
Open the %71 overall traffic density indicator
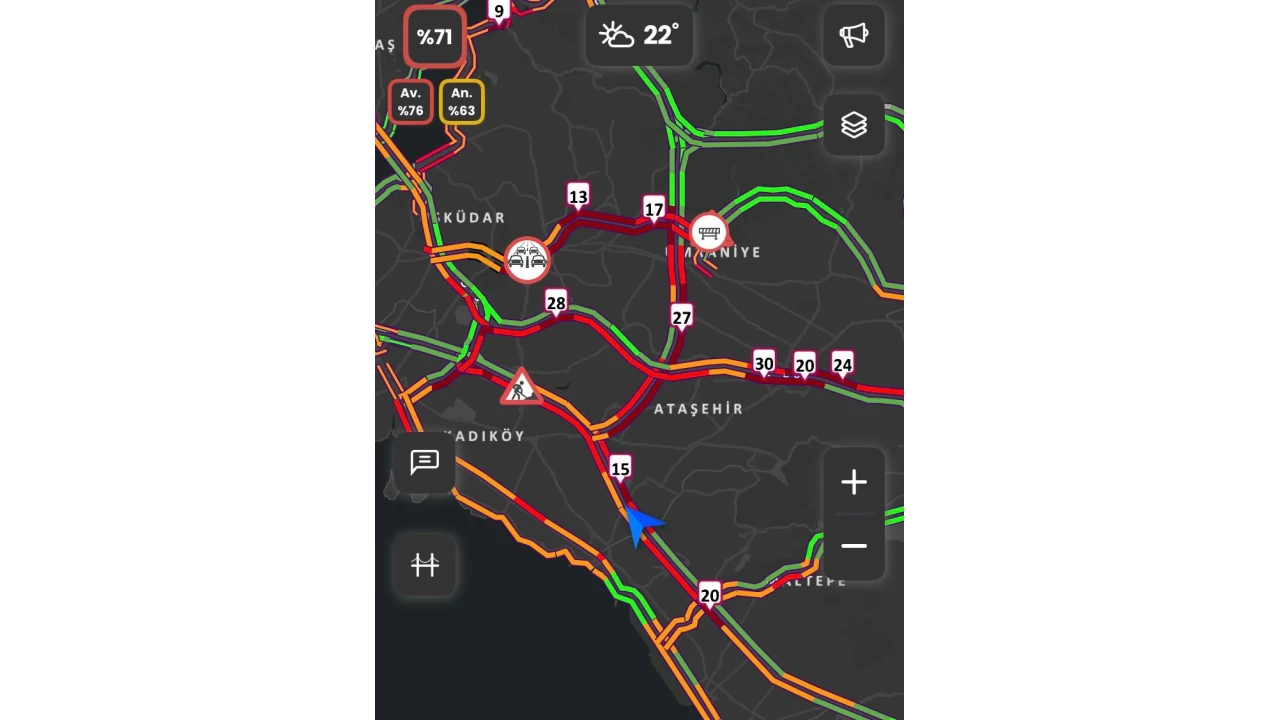tap(435, 38)
